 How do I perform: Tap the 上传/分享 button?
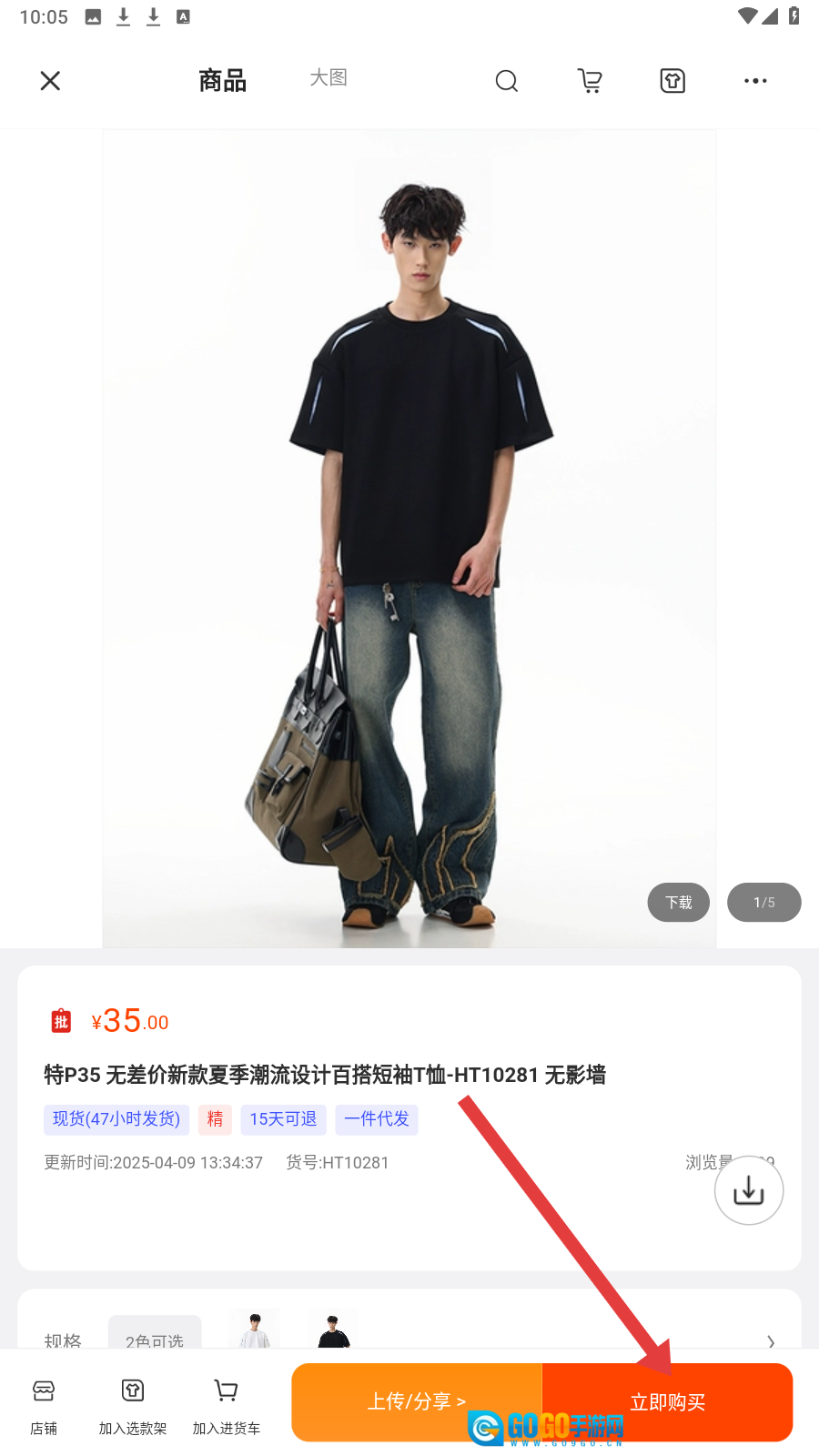tap(417, 1401)
